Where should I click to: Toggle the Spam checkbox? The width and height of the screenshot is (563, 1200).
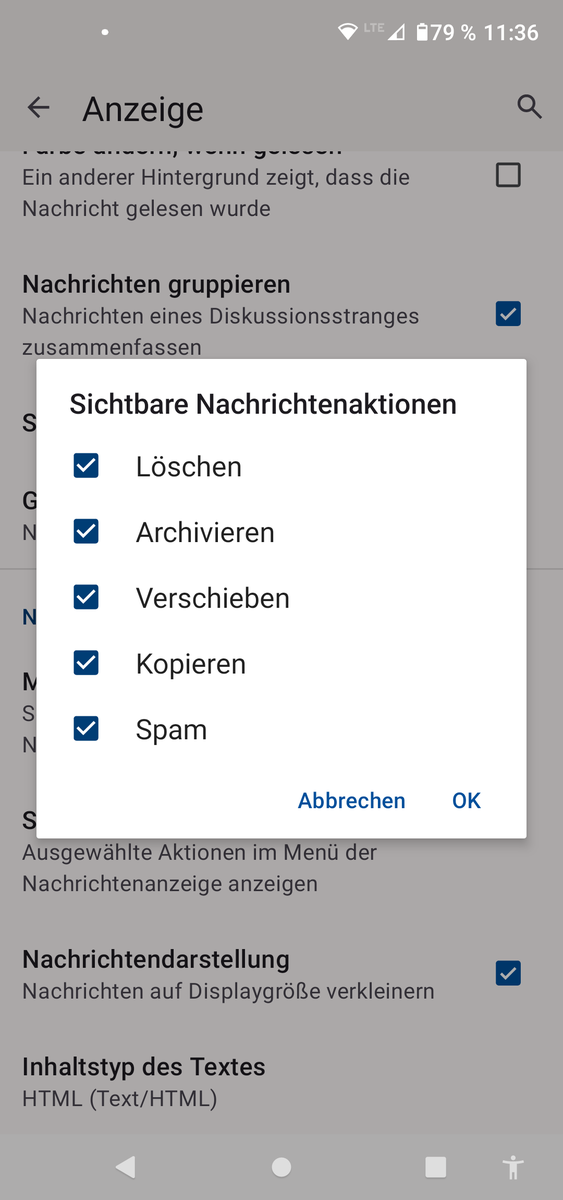tap(86, 730)
